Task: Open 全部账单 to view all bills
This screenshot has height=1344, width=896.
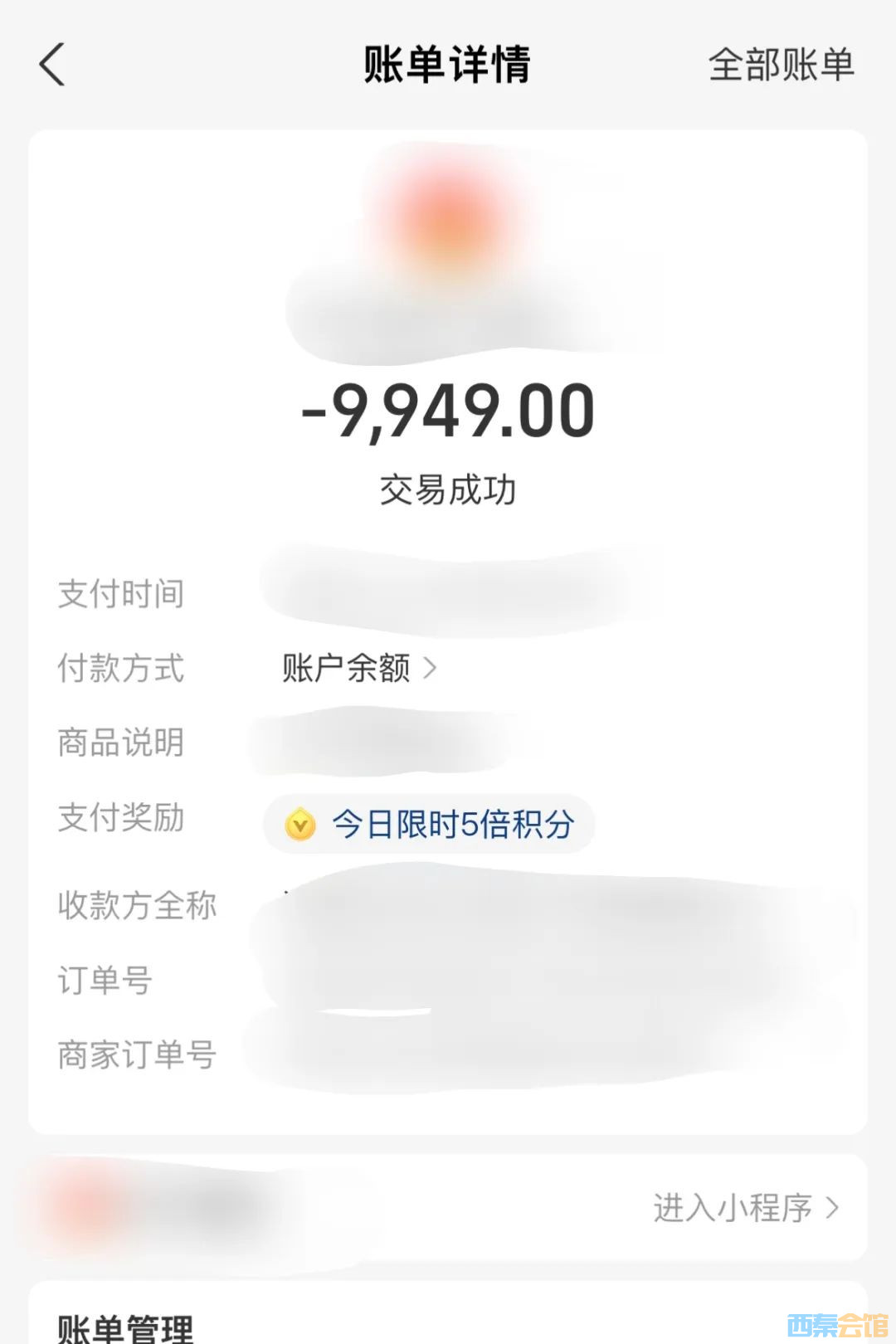Action: coord(781,65)
